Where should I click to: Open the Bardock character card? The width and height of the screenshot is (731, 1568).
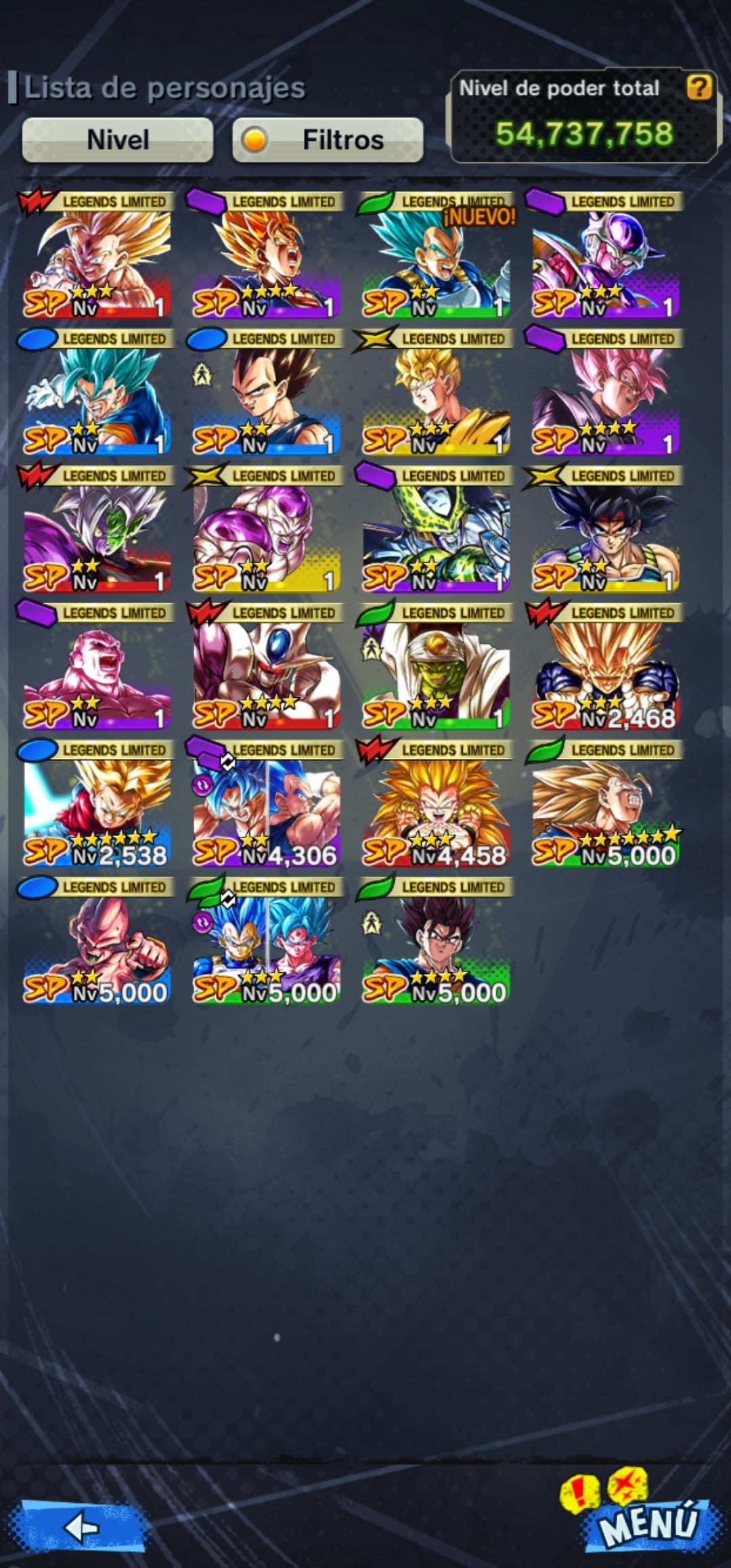point(605,531)
